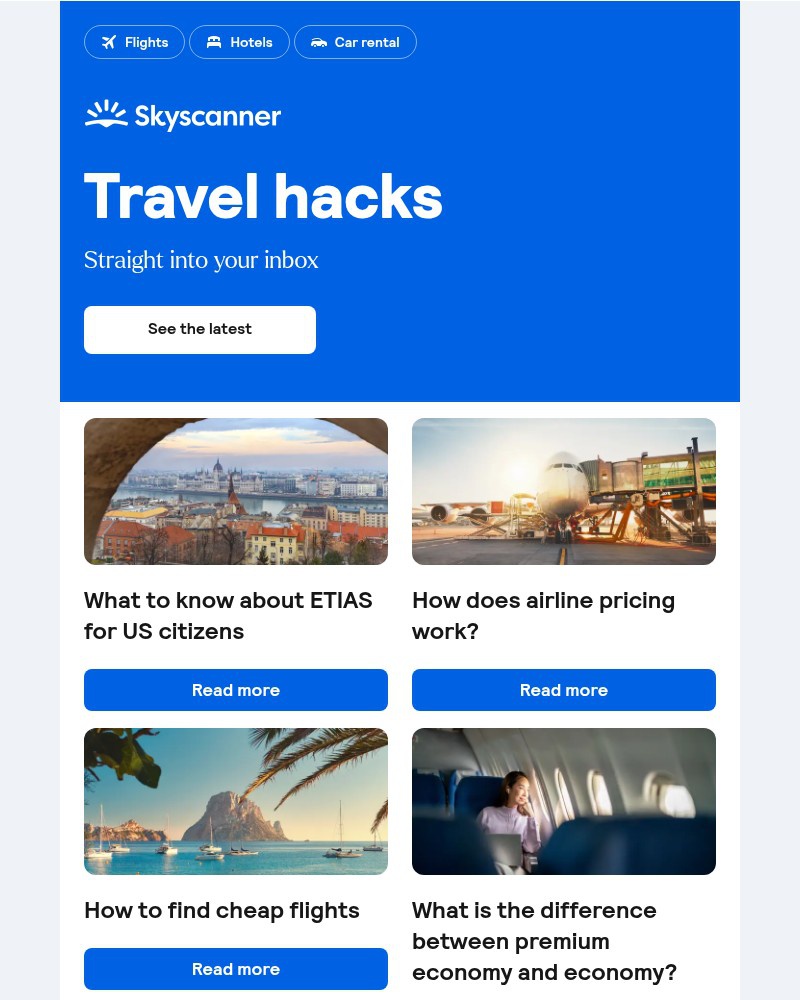Read more about airline pricing

(x=564, y=690)
